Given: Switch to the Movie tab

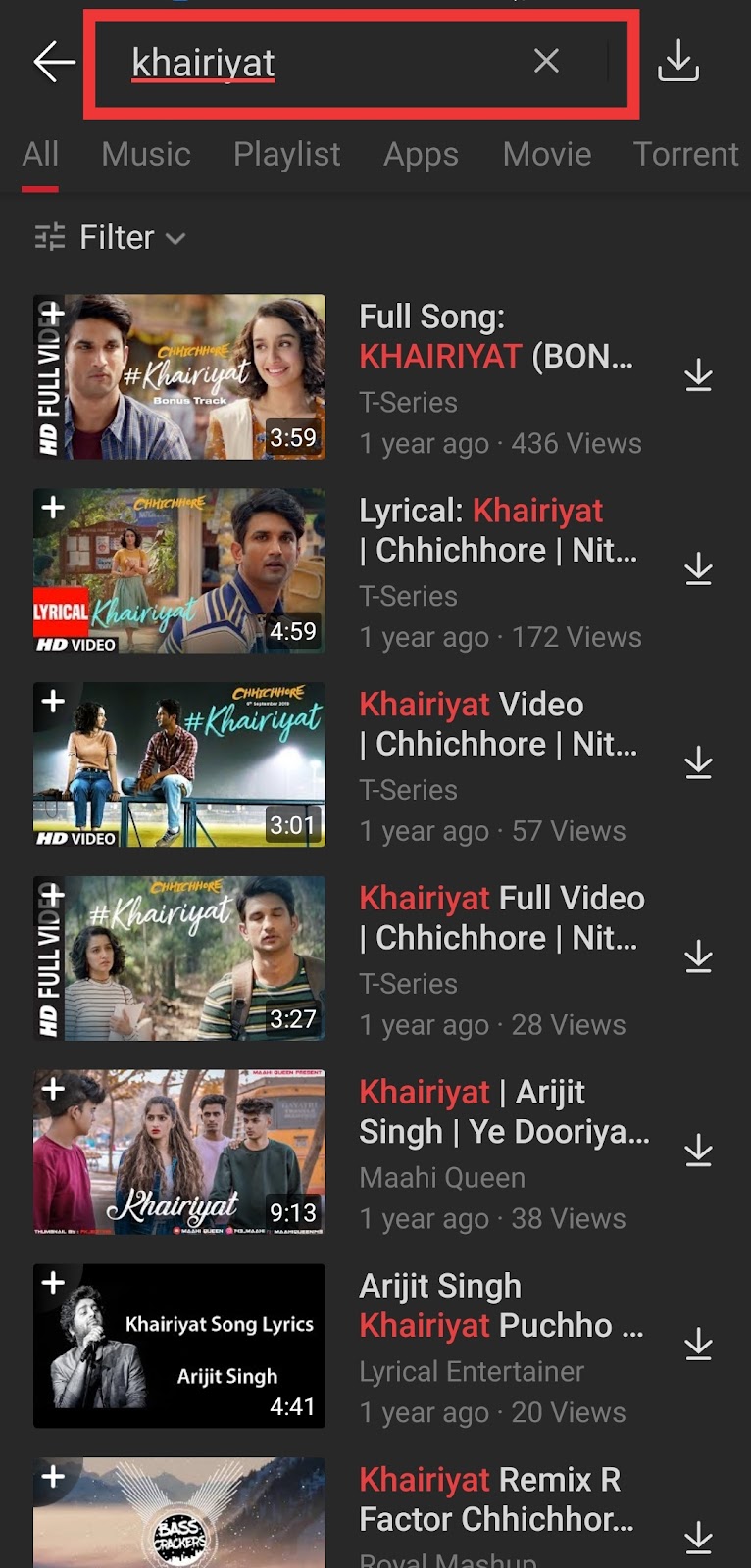Looking at the screenshot, I should 546,154.
